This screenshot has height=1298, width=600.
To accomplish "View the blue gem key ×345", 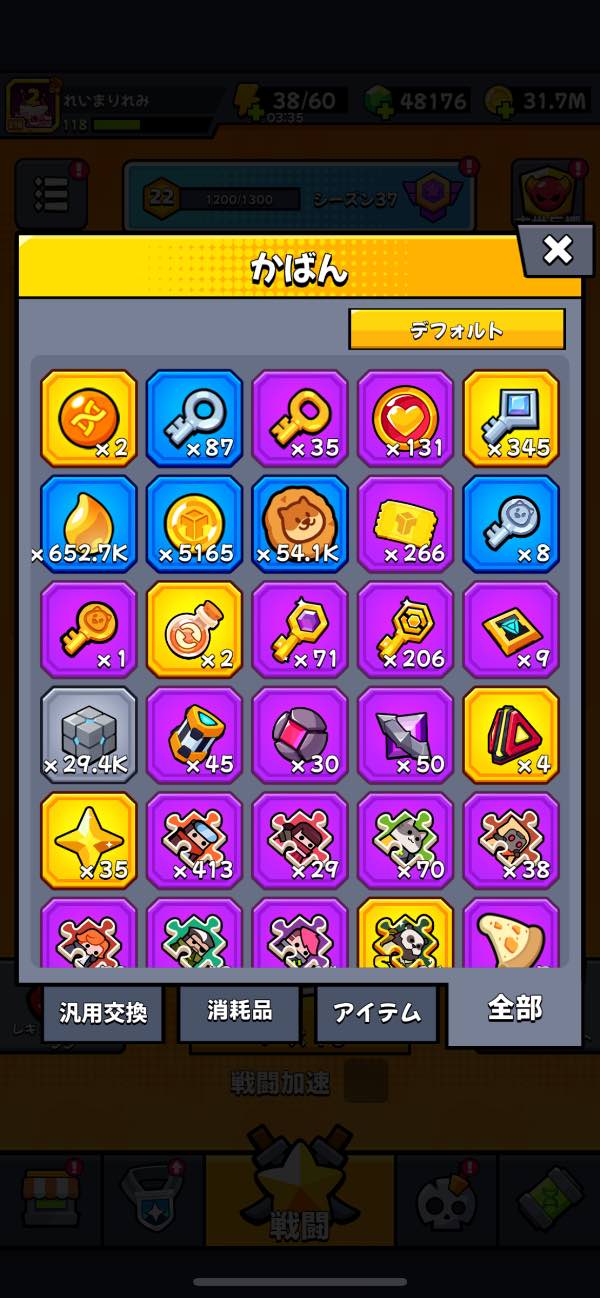I will [511, 417].
